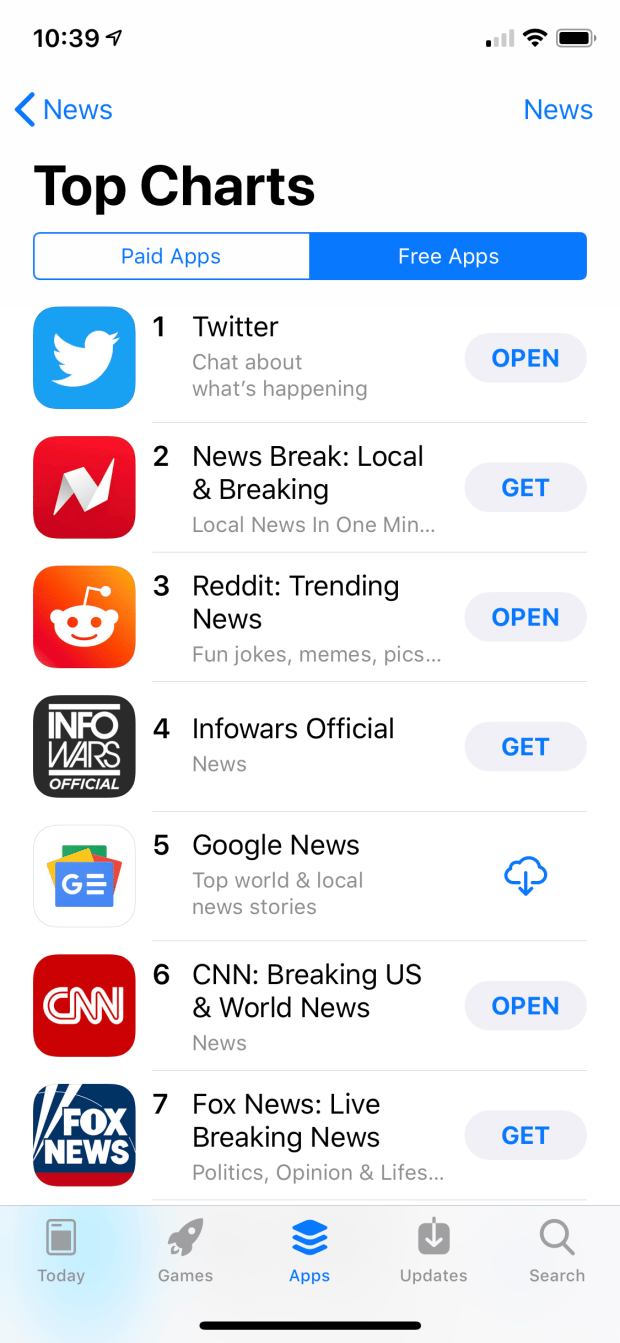Select the Apps tab

[309, 1250]
